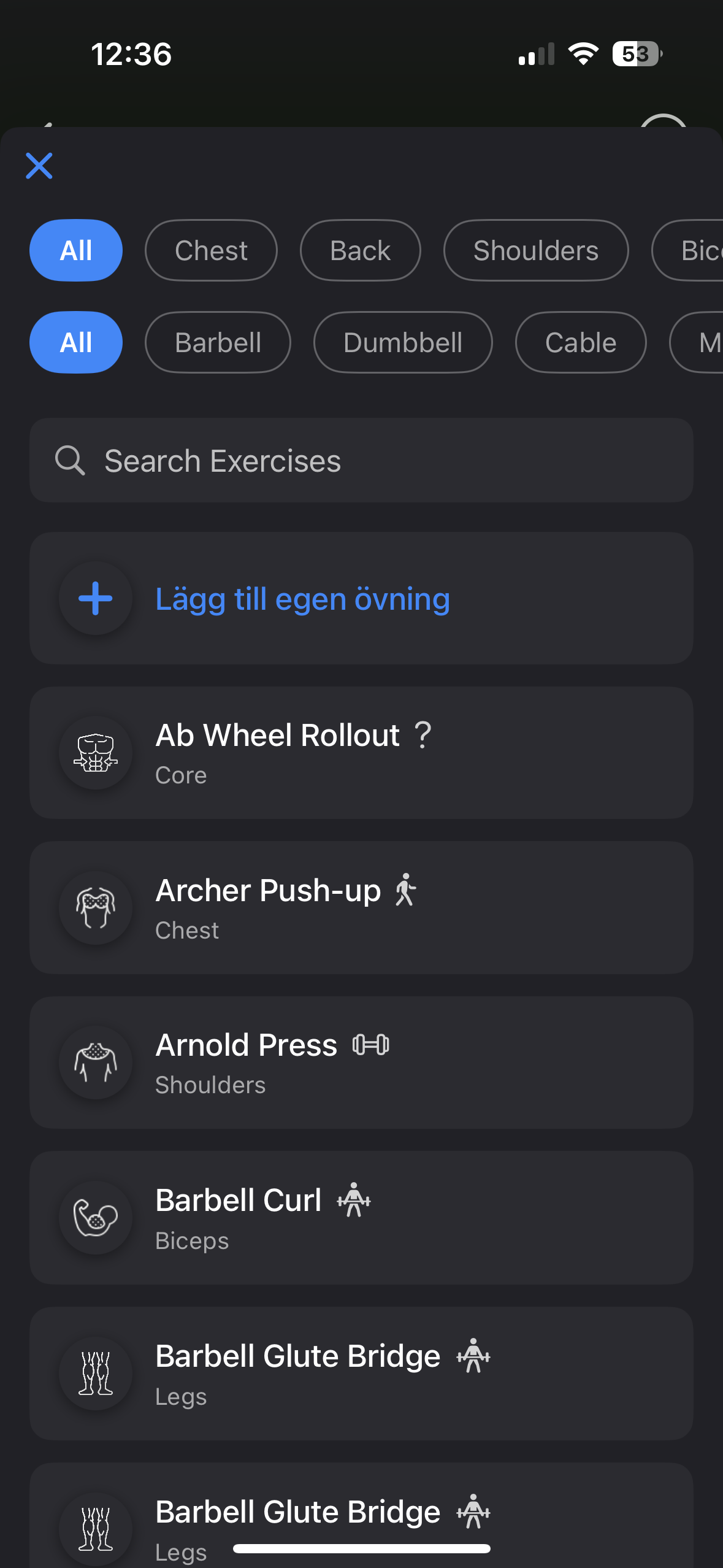Close the exercise picker sheet
The height and width of the screenshot is (1568, 723).
39,166
